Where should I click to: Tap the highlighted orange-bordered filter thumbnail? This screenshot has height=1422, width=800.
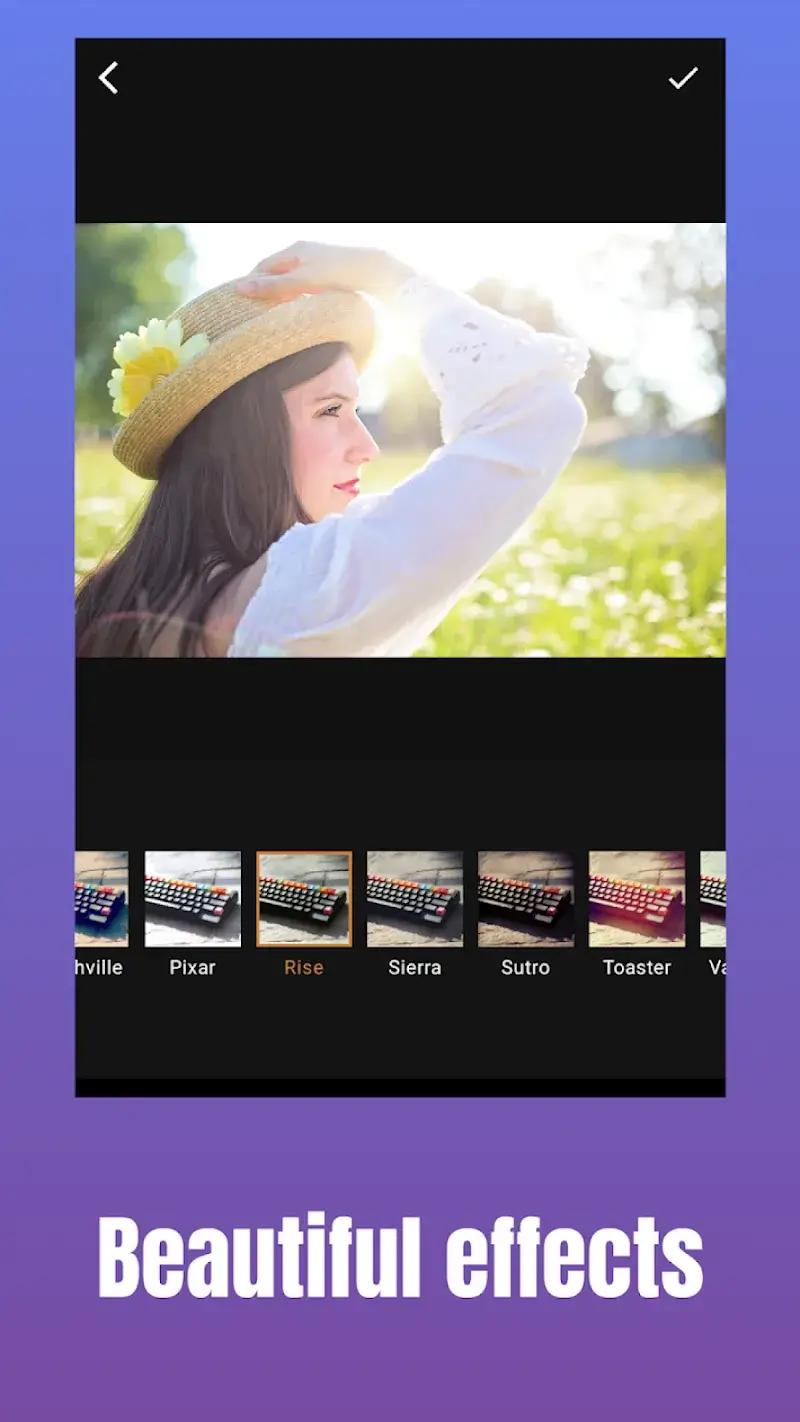[304, 897]
